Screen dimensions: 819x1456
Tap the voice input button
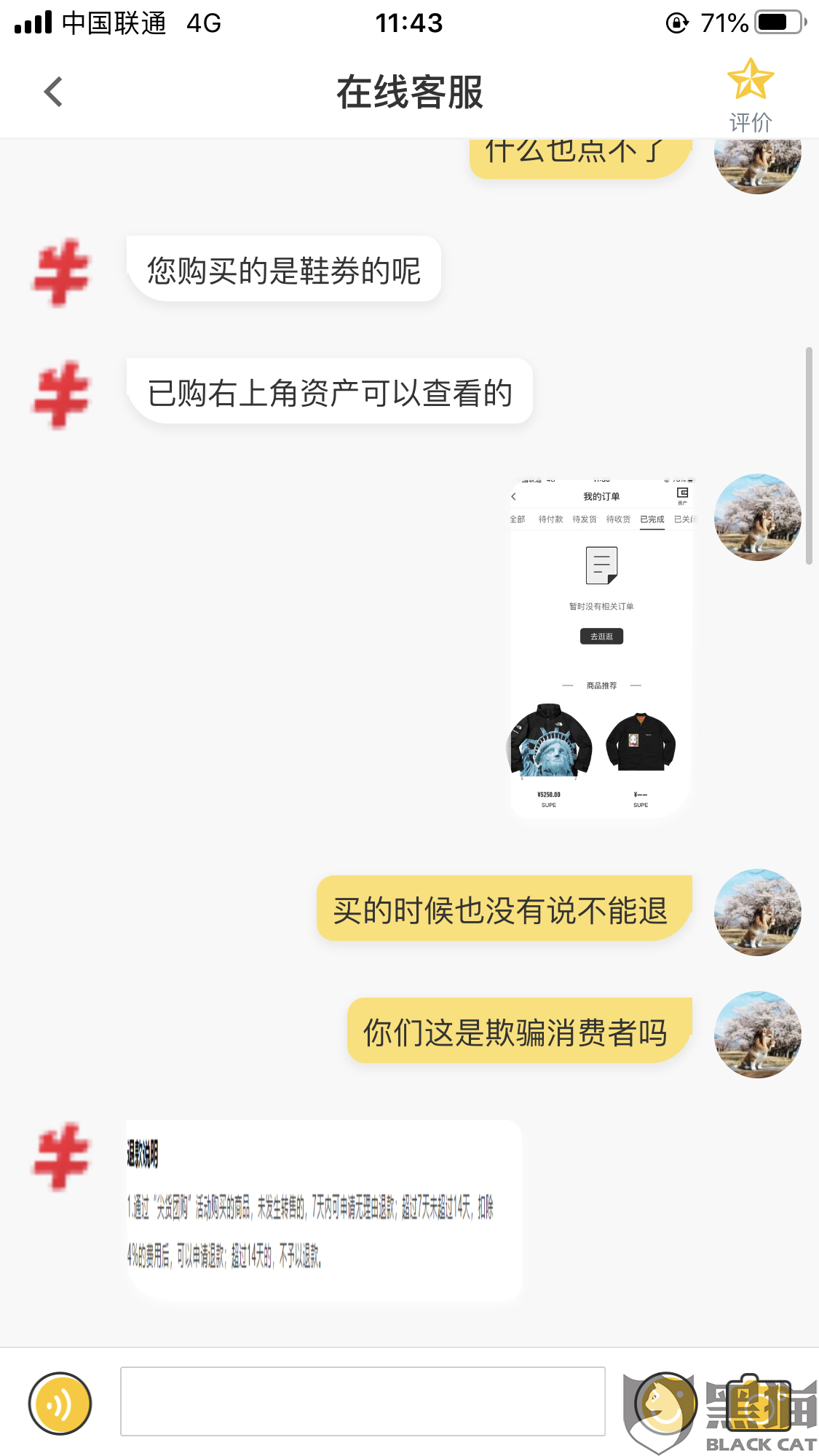pos(60,1403)
